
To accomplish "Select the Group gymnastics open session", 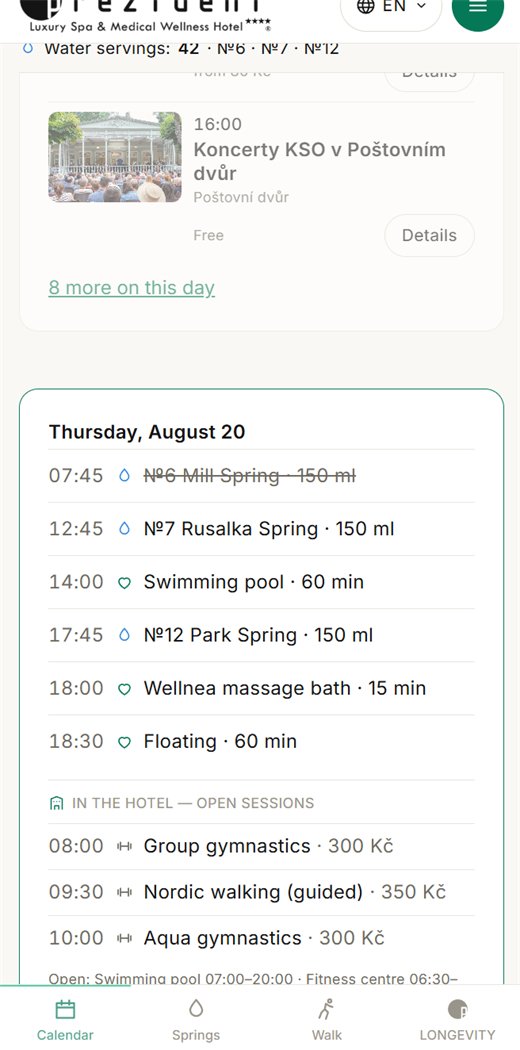I will (x=261, y=846).
